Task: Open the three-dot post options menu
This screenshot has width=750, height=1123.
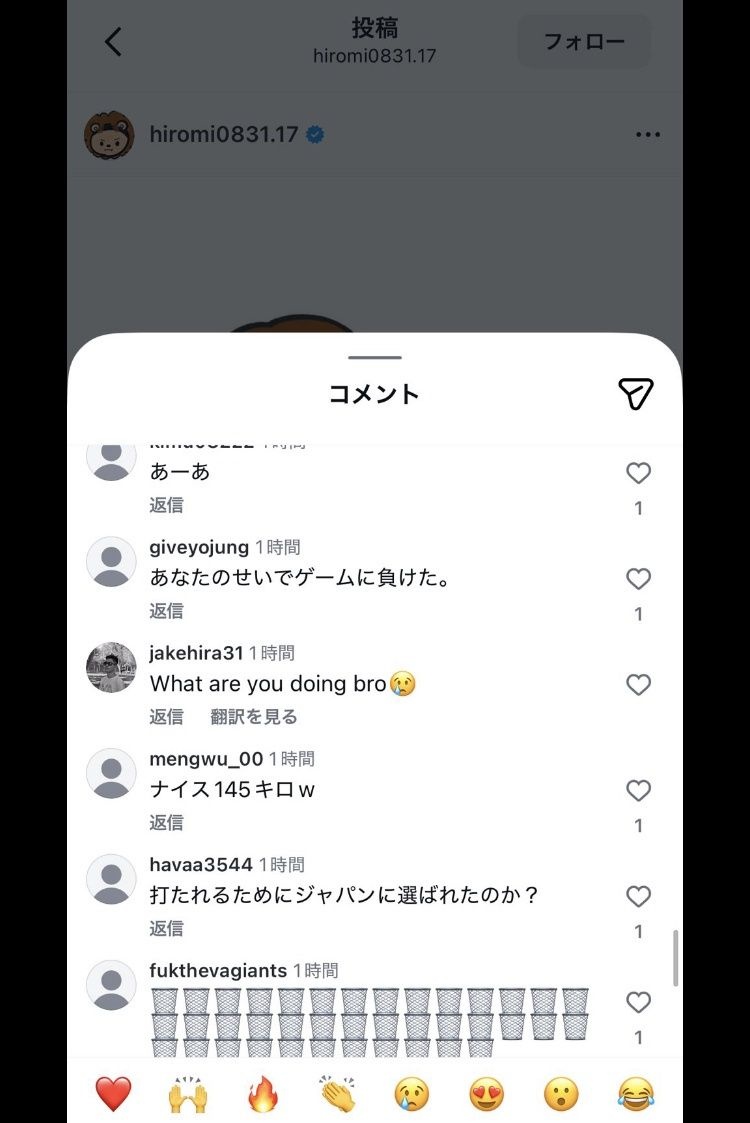Action: [x=648, y=135]
